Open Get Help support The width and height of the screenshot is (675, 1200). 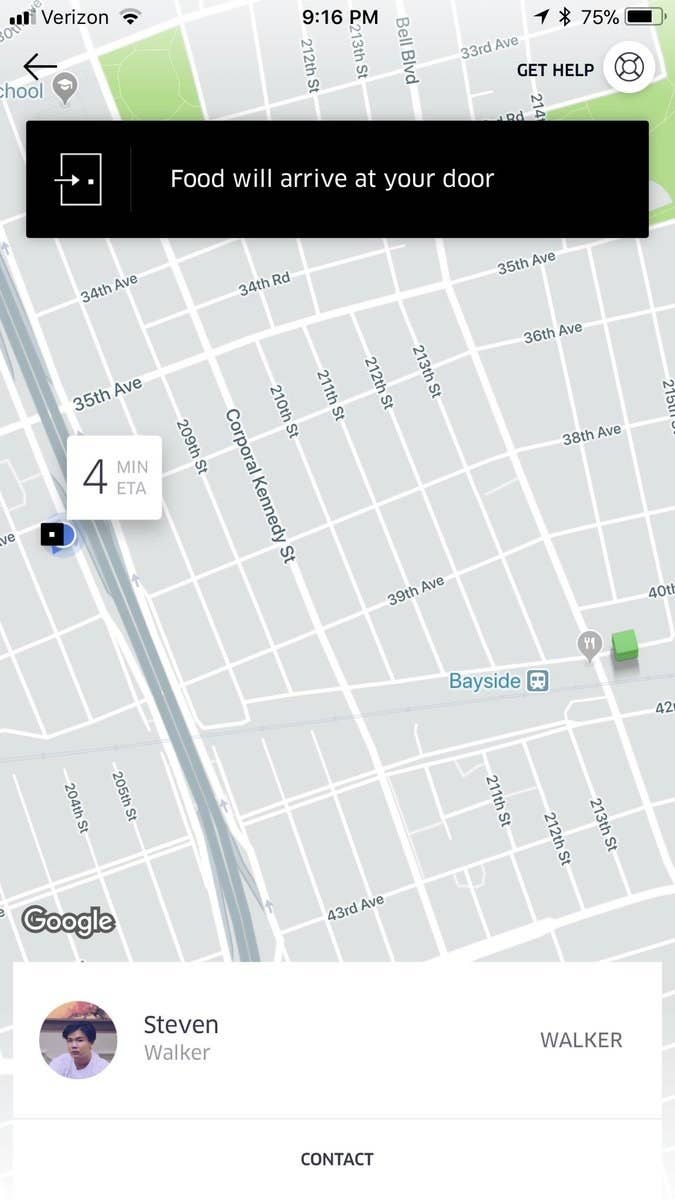coord(584,69)
